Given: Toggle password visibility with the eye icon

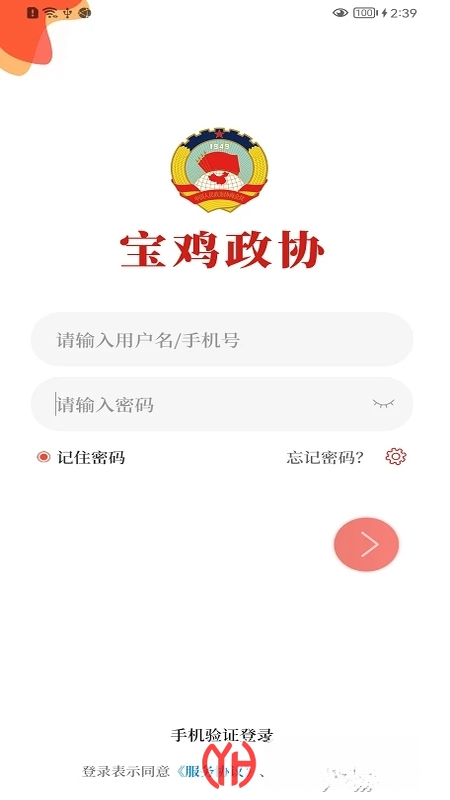Looking at the screenshot, I should pyautogui.click(x=383, y=404).
